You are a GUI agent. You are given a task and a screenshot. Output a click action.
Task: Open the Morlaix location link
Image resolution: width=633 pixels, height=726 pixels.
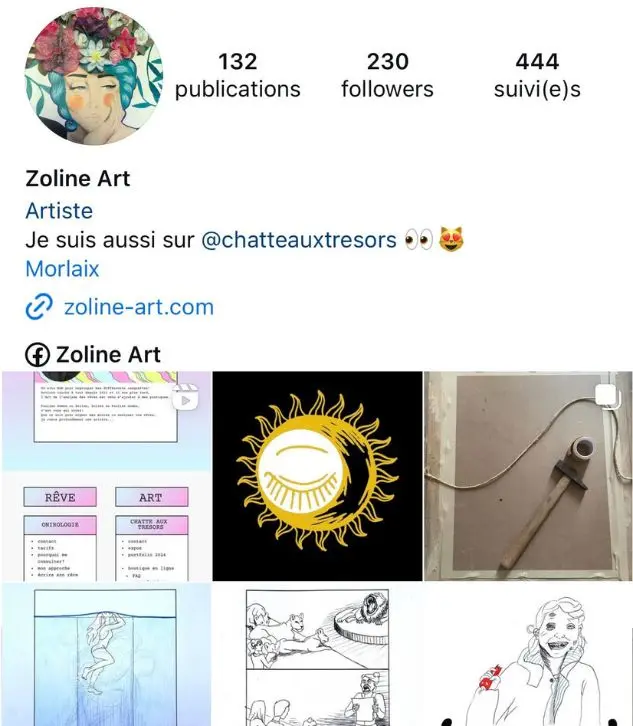coord(62,269)
